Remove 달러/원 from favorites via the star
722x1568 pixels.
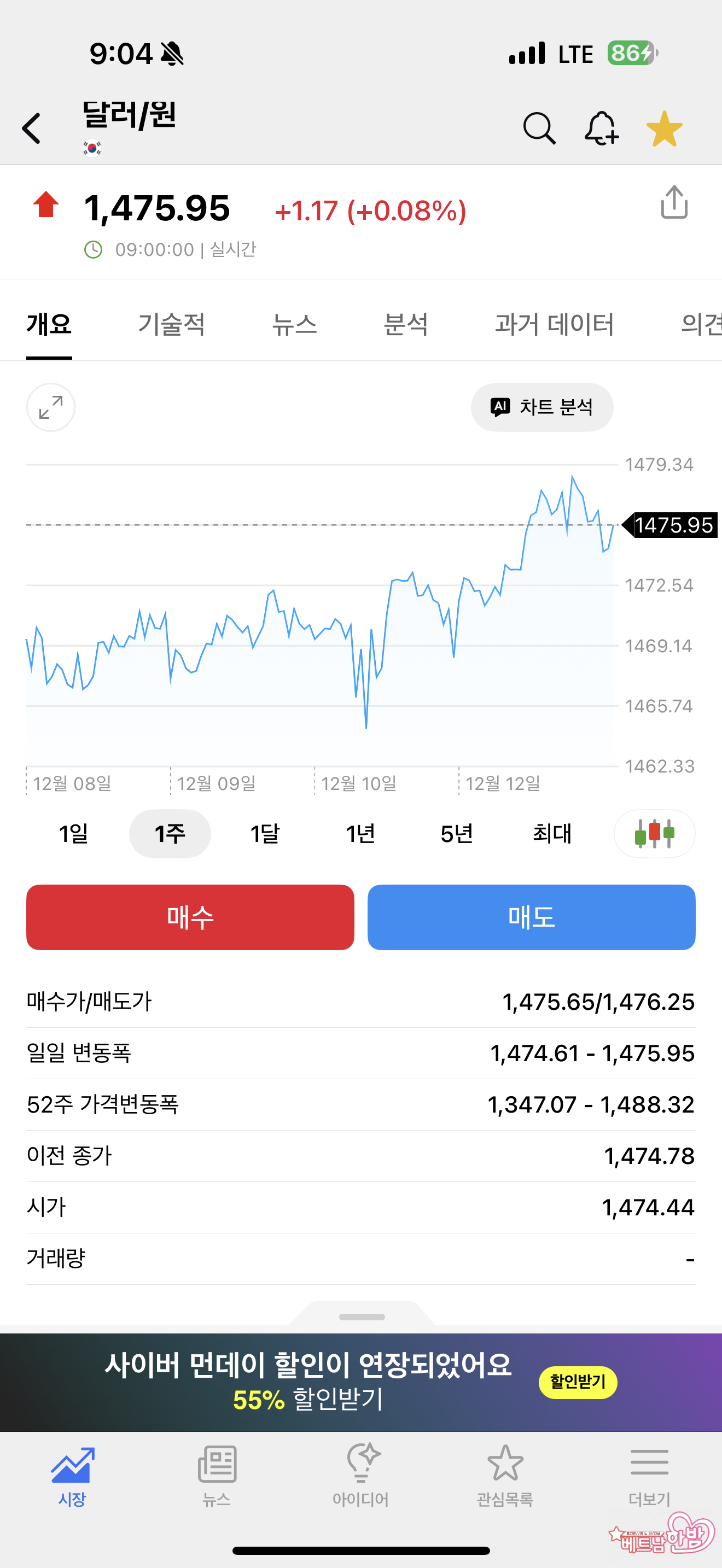tap(664, 128)
